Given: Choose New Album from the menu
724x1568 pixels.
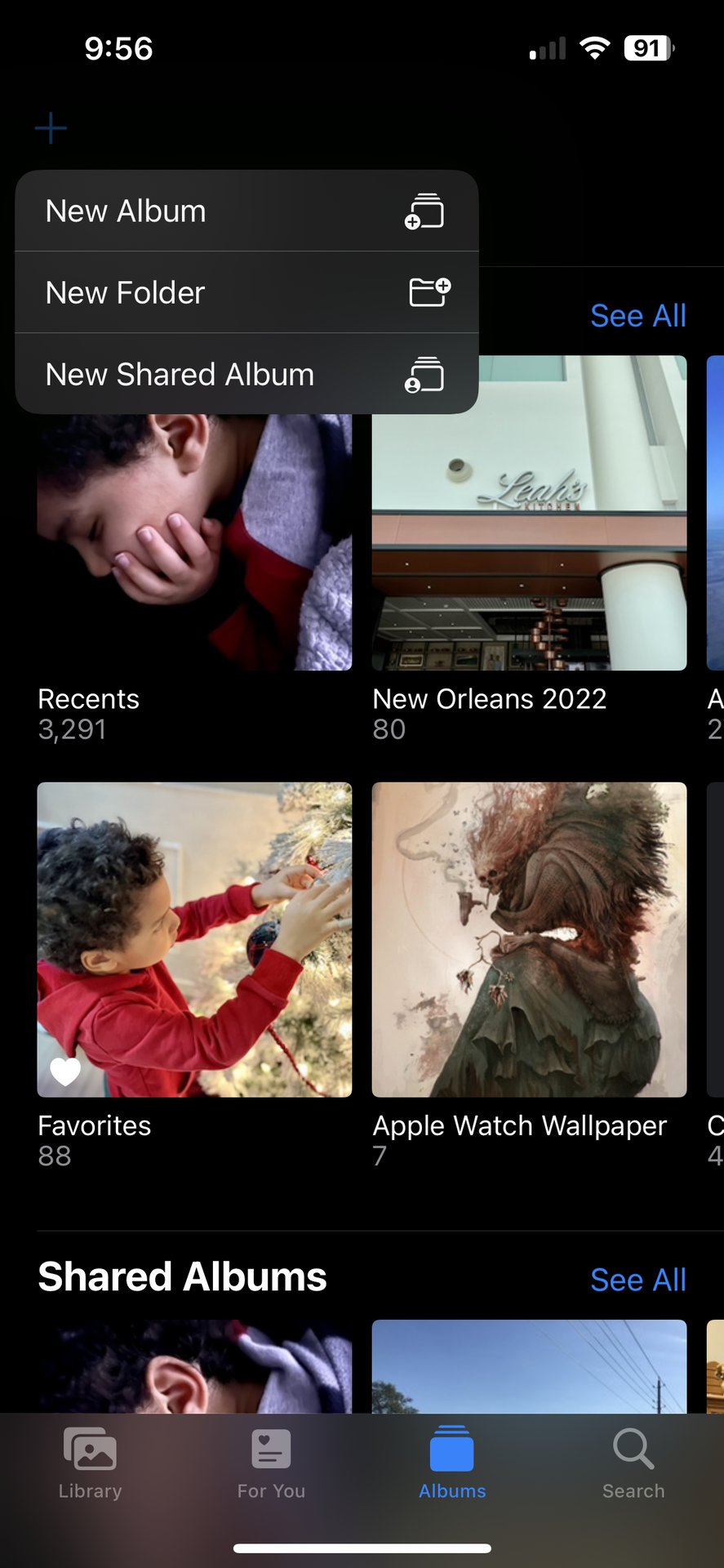Looking at the screenshot, I should 245,212.
